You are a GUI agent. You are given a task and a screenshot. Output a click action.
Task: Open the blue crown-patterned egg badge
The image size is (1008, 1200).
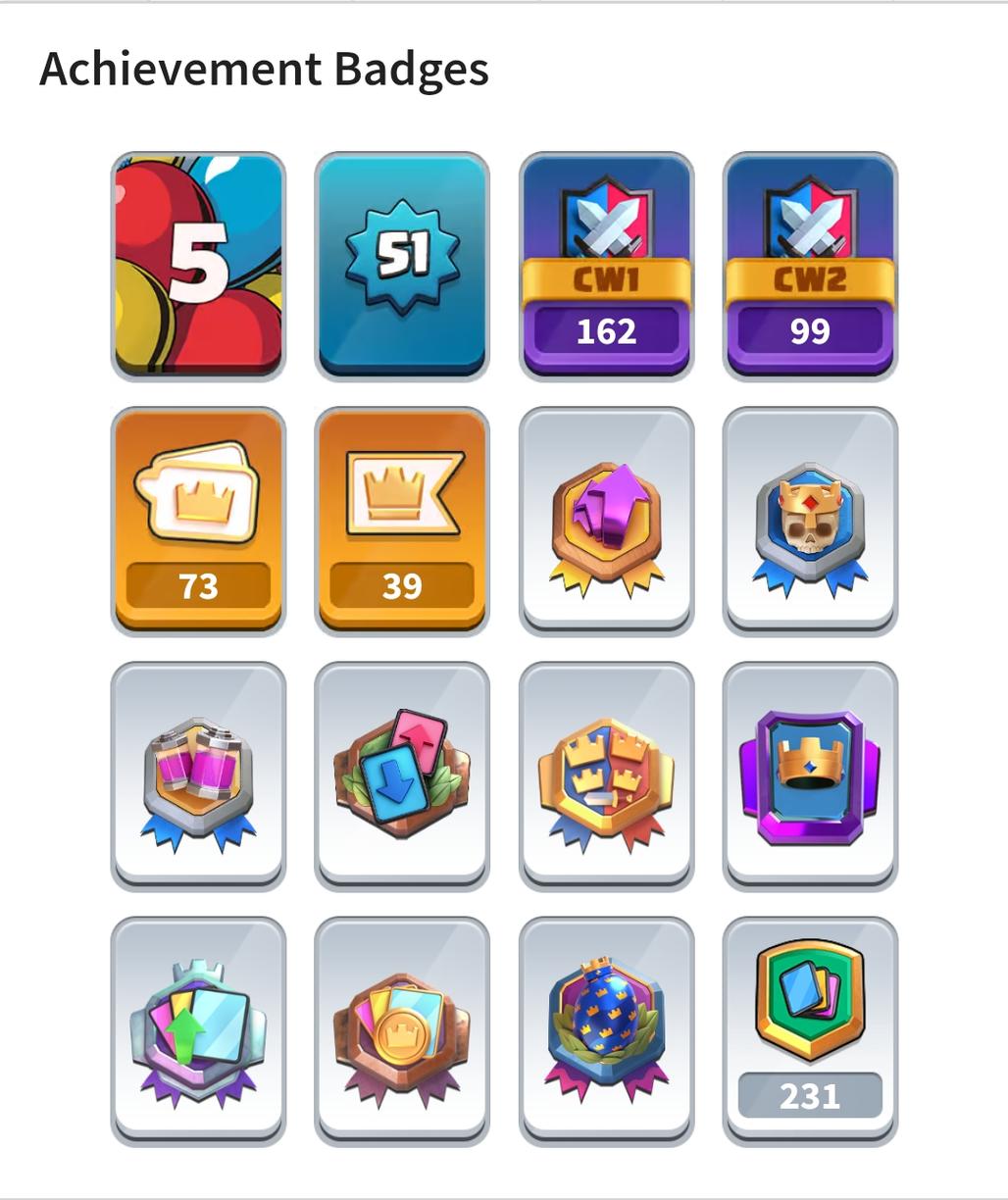click(606, 1030)
